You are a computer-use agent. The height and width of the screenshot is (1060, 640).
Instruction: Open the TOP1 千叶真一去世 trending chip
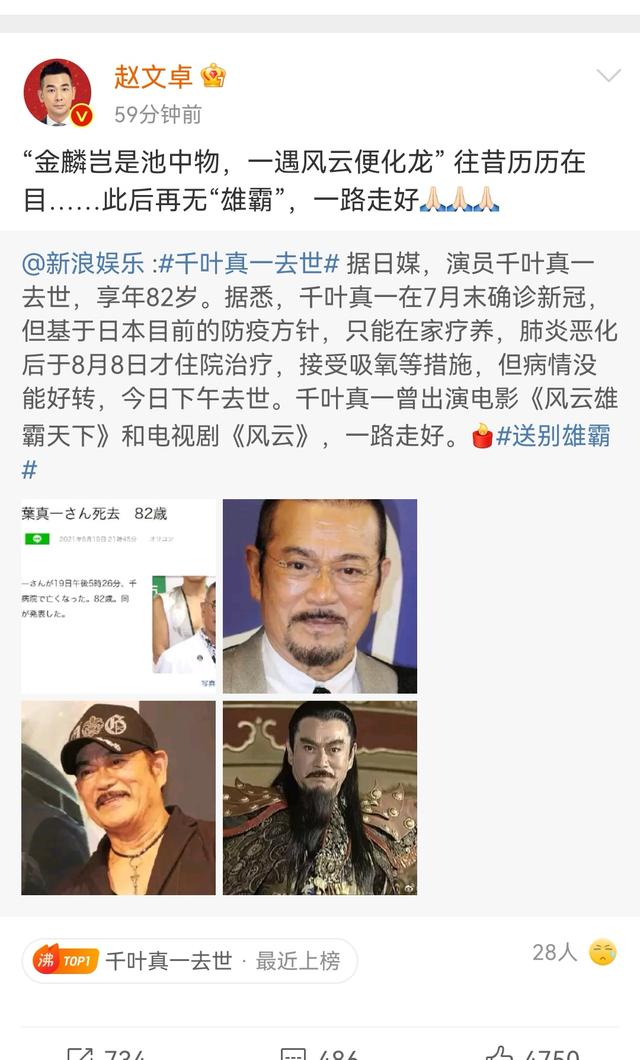coord(189,961)
